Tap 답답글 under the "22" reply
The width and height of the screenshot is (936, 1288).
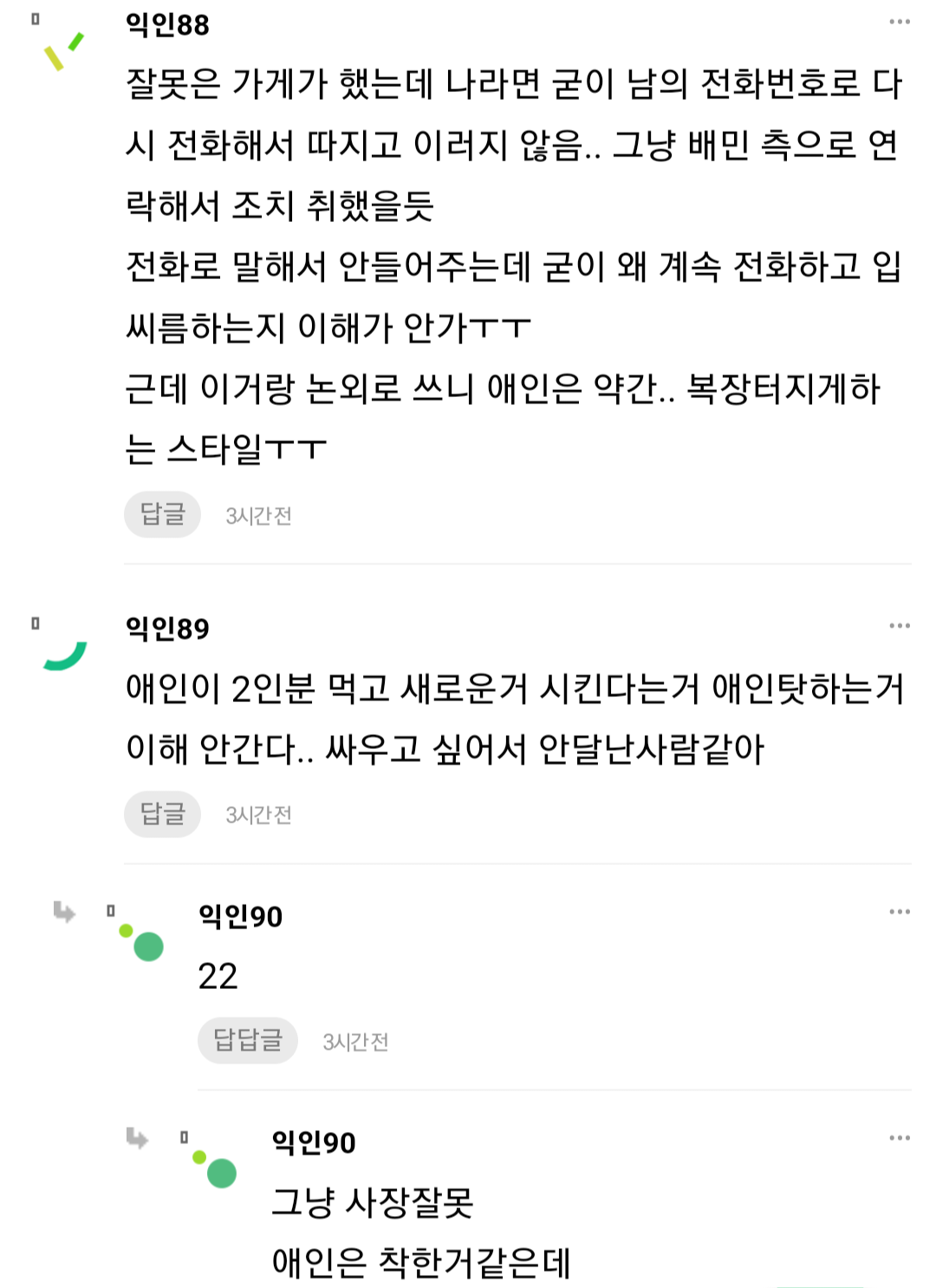point(248,1040)
